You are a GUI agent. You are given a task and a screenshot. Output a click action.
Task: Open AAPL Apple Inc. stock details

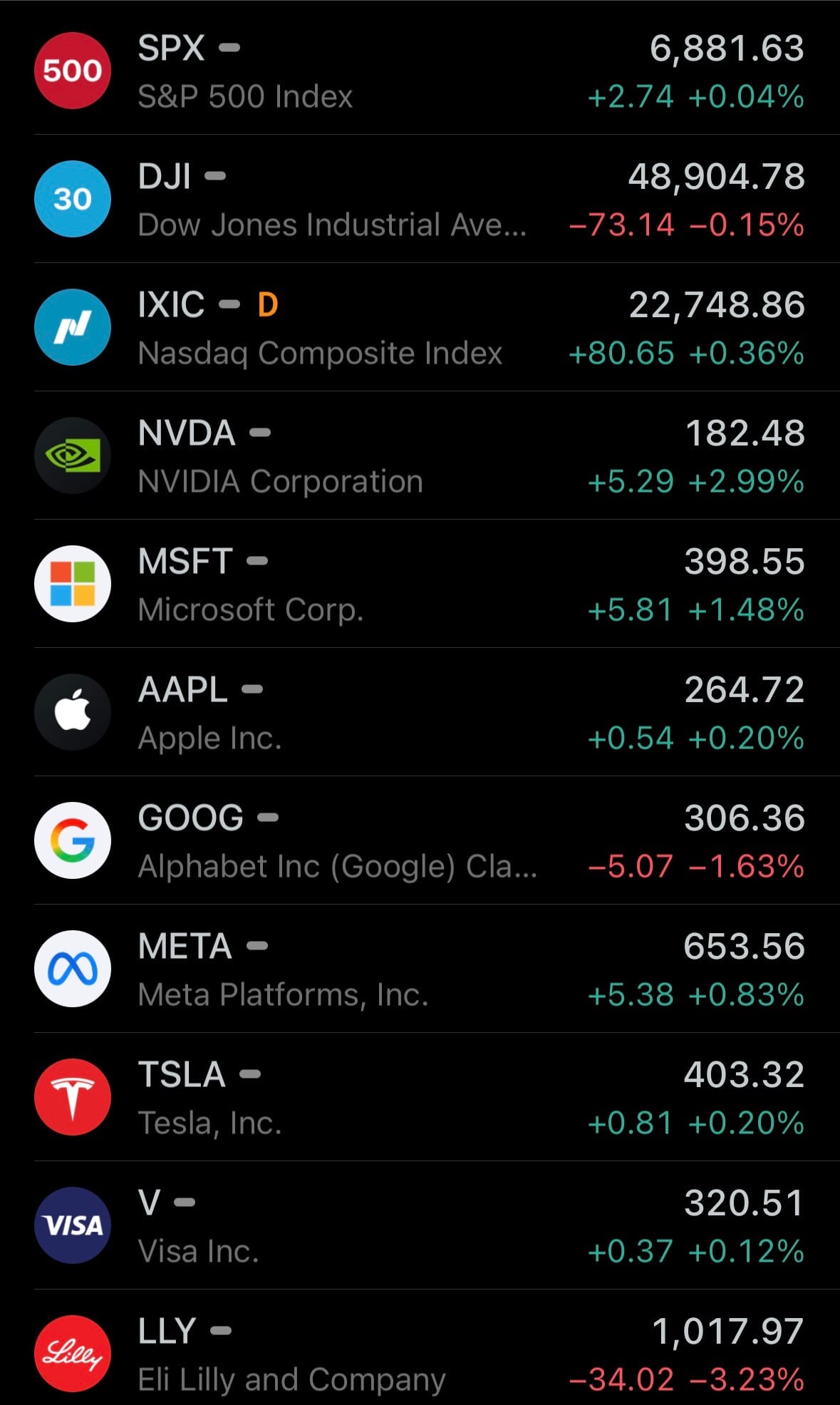420,713
